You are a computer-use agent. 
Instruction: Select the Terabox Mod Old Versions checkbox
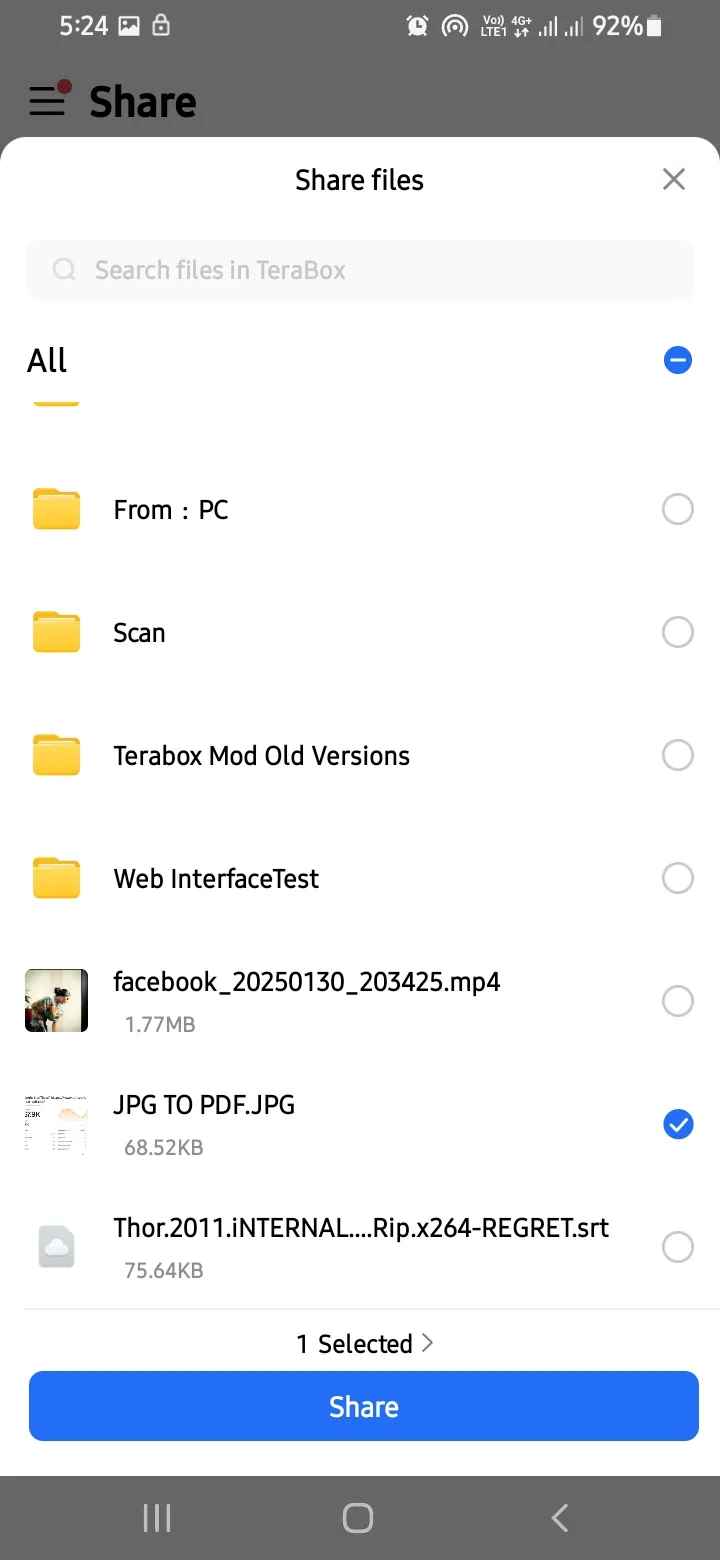(678, 756)
